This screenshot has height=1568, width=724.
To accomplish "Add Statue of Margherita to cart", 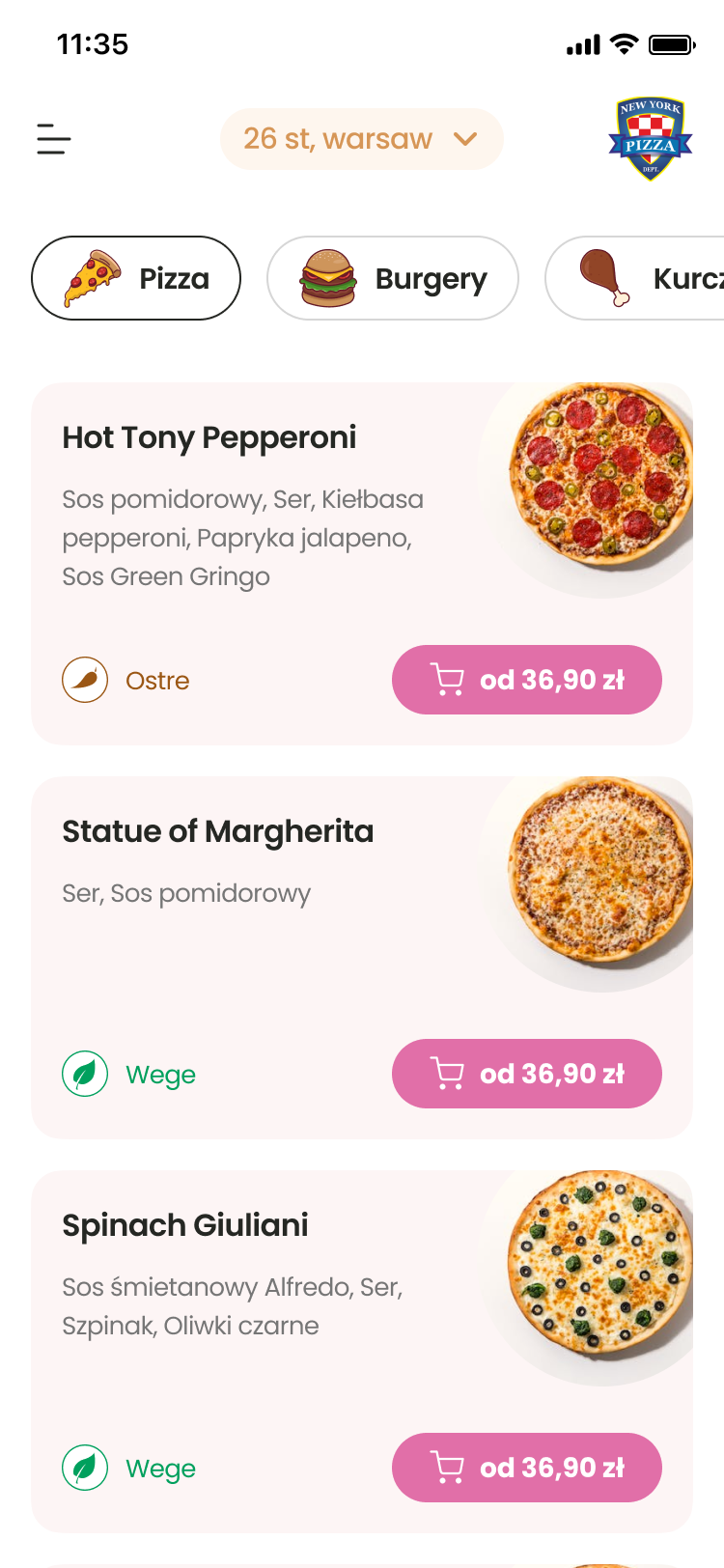I will coord(526,1074).
